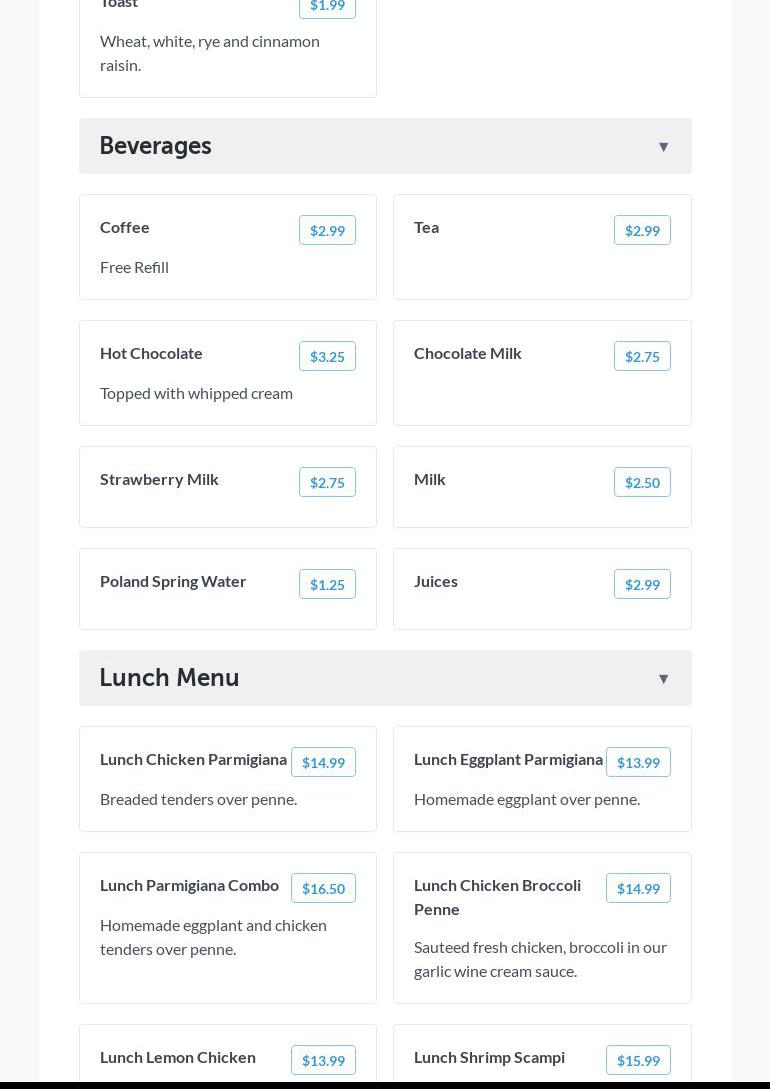This screenshot has height=1089, width=770.
Task: Open the Juices item
Action: [541, 588]
